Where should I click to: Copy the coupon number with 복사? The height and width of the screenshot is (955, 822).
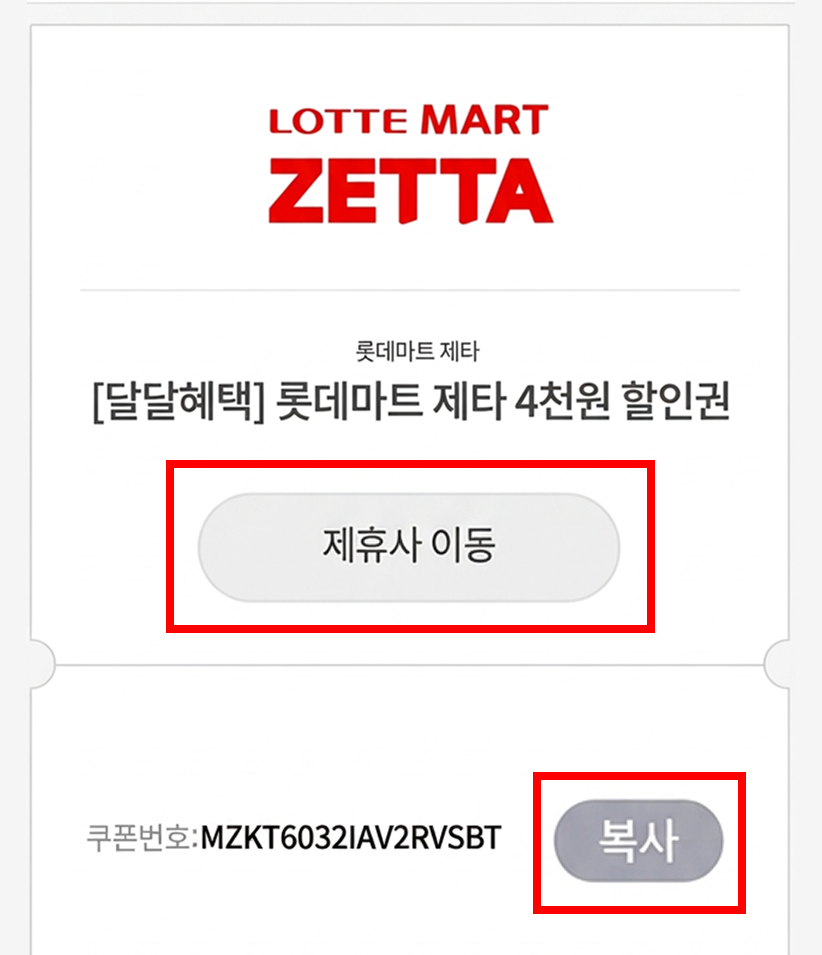(x=638, y=842)
